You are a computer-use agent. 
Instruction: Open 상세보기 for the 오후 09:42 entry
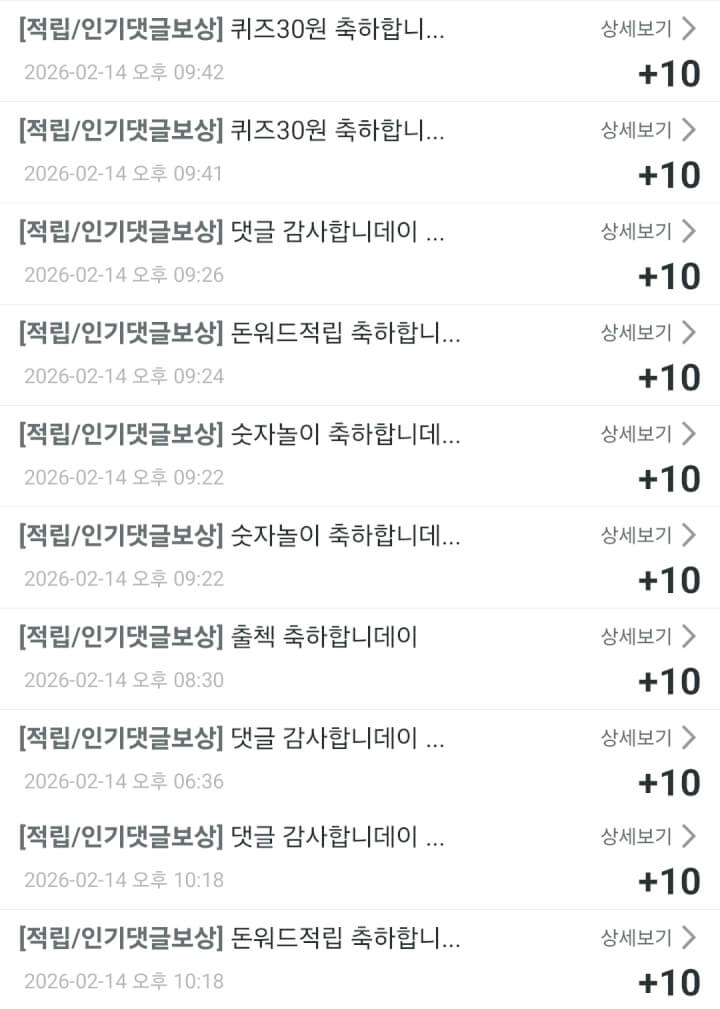(647, 28)
